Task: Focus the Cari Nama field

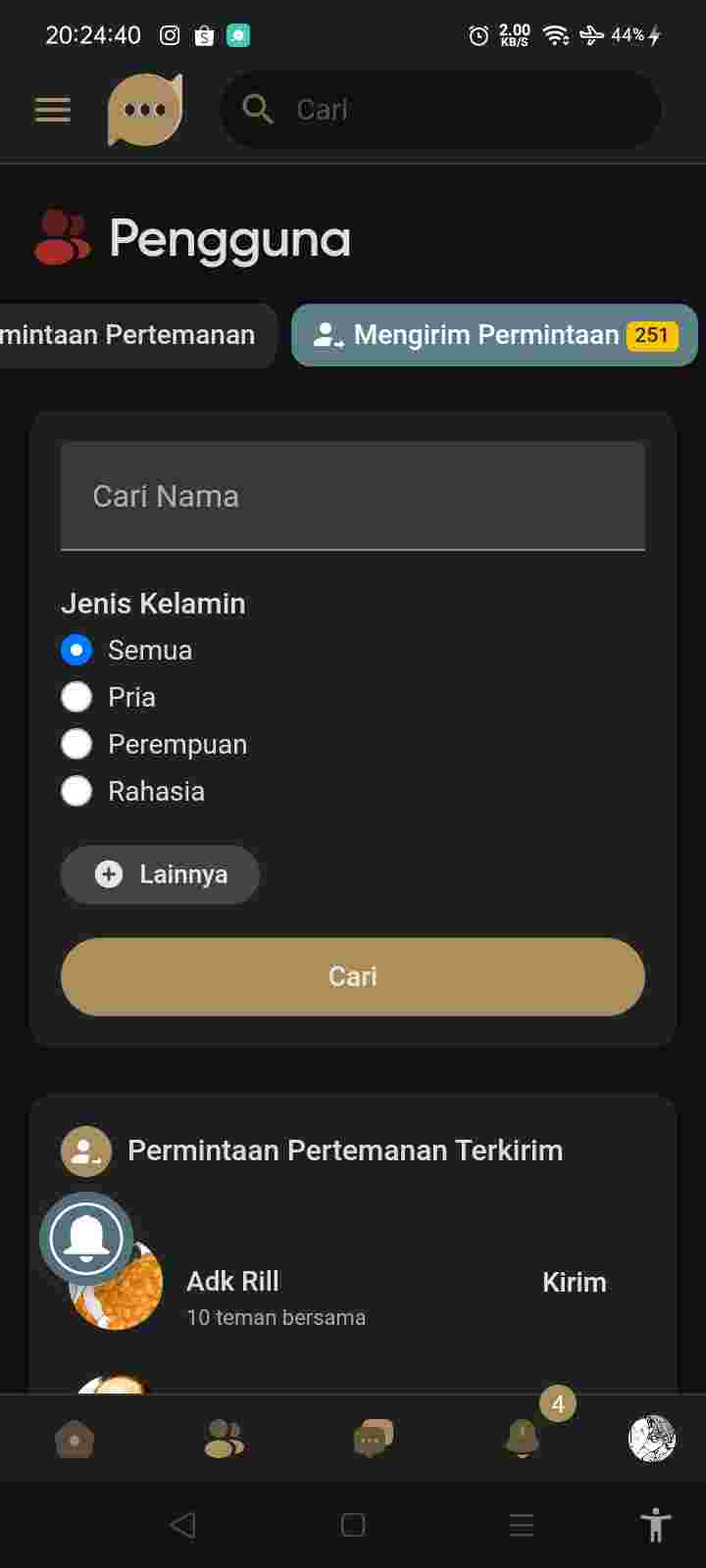Action: point(353,496)
